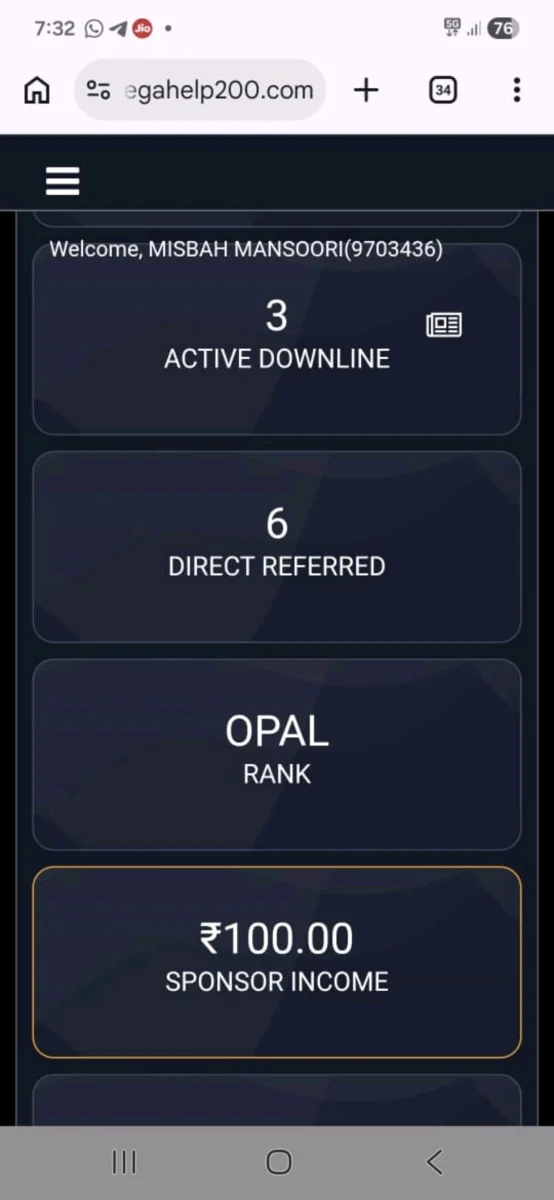This screenshot has width=554, height=1200.
Task: Open the Sponsor Income card
Action: click(277, 962)
